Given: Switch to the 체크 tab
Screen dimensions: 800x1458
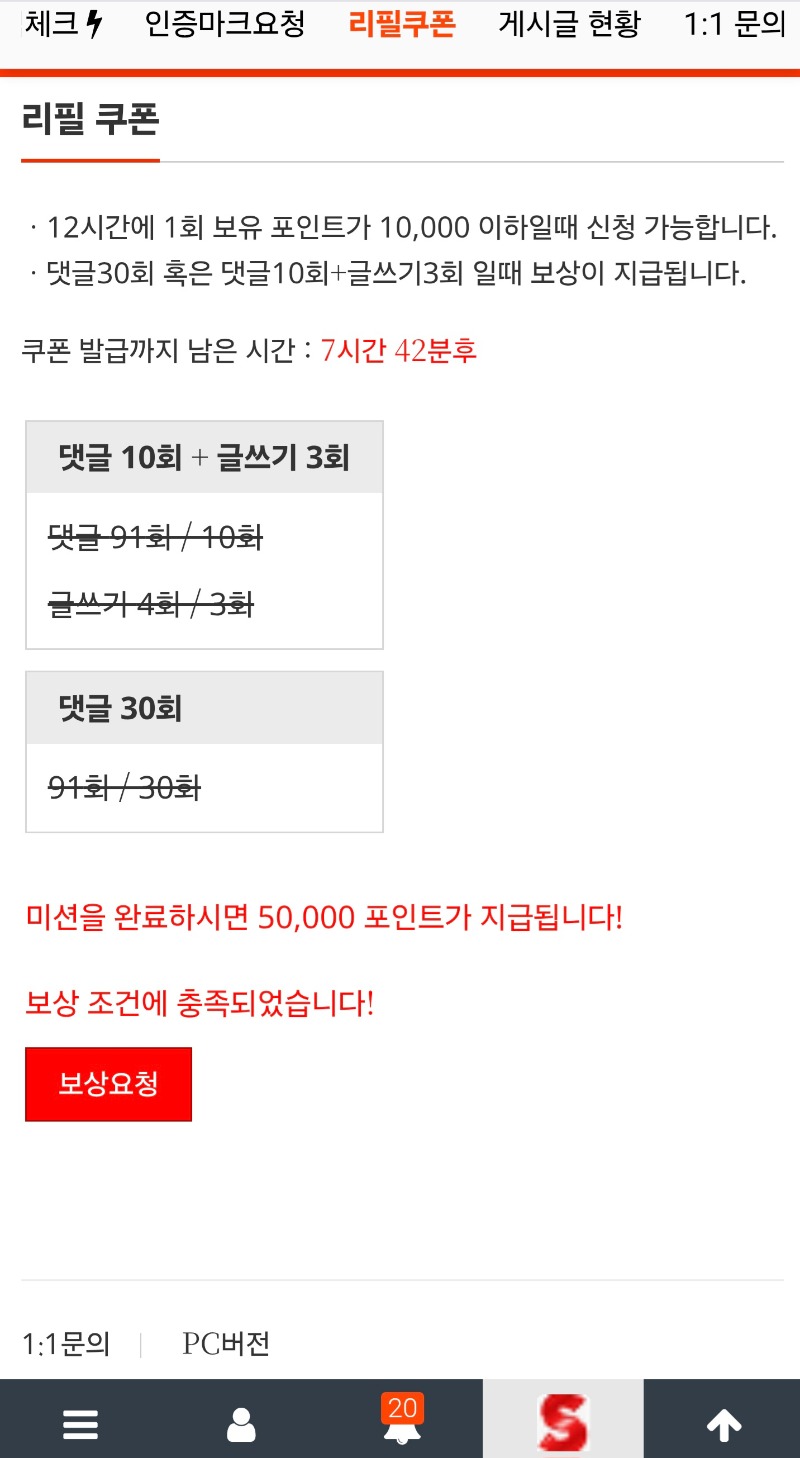Looking at the screenshot, I should pyautogui.click(x=64, y=24).
